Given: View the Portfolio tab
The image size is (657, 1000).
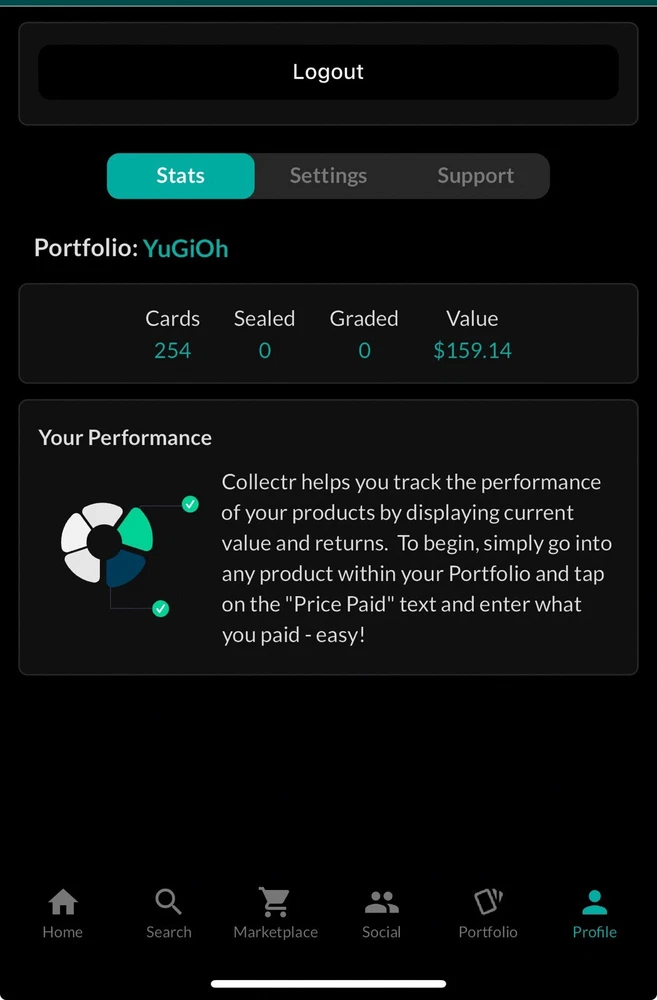Looking at the screenshot, I should (488, 914).
